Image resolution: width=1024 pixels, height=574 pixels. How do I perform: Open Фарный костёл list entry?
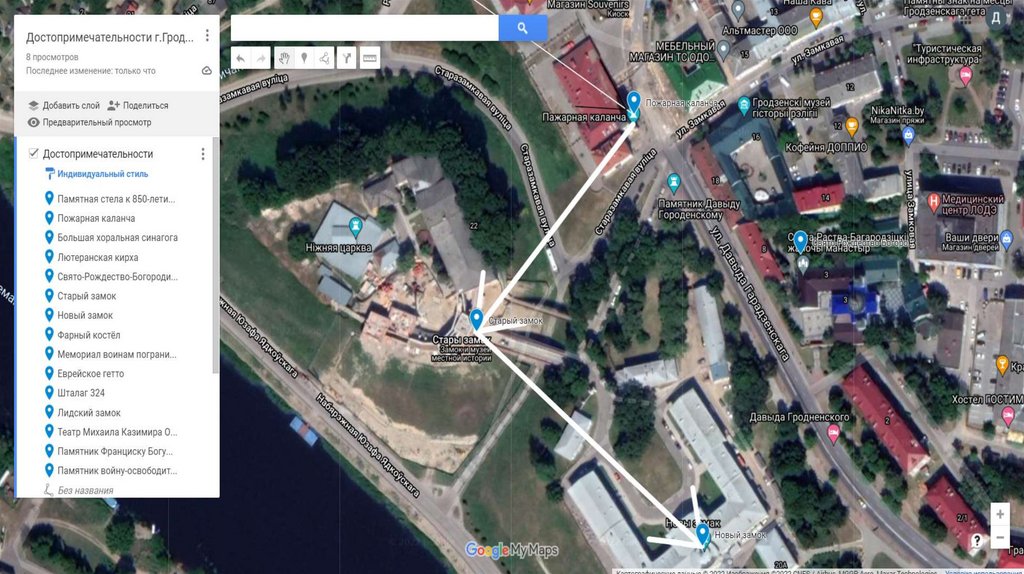point(88,335)
